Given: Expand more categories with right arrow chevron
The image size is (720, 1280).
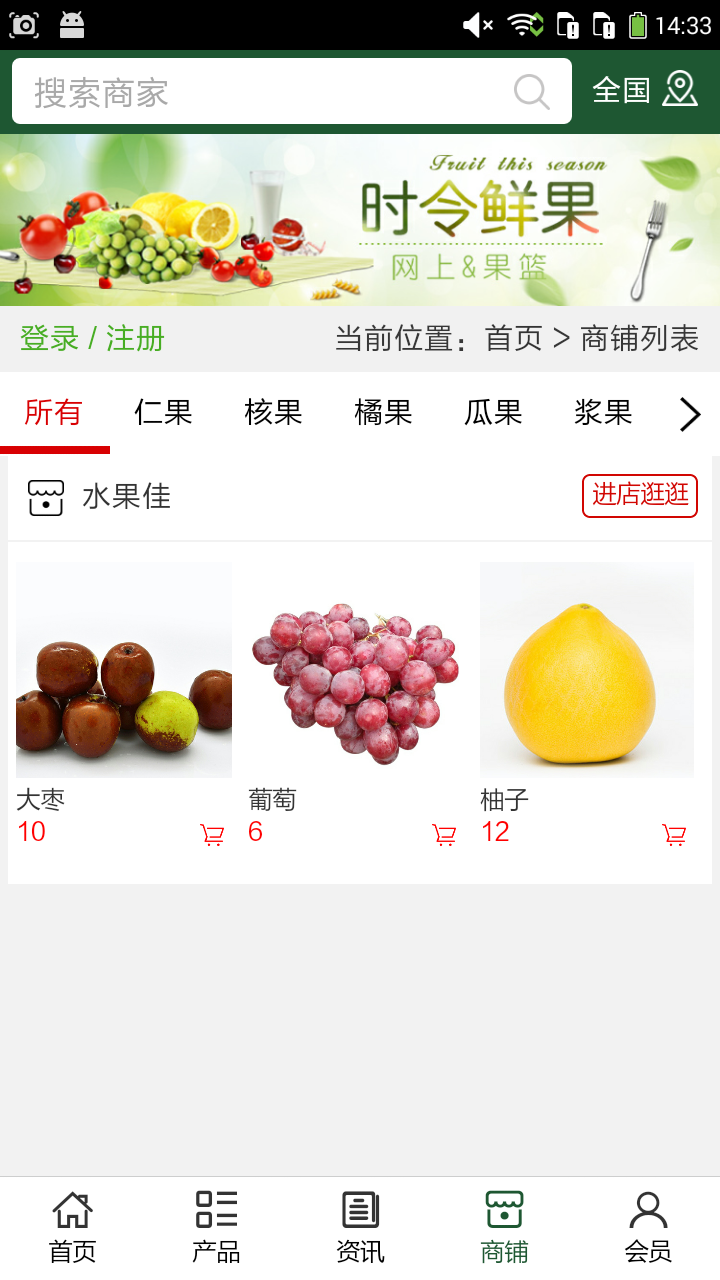Looking at the screenshot, I should [x=688, y=413].
